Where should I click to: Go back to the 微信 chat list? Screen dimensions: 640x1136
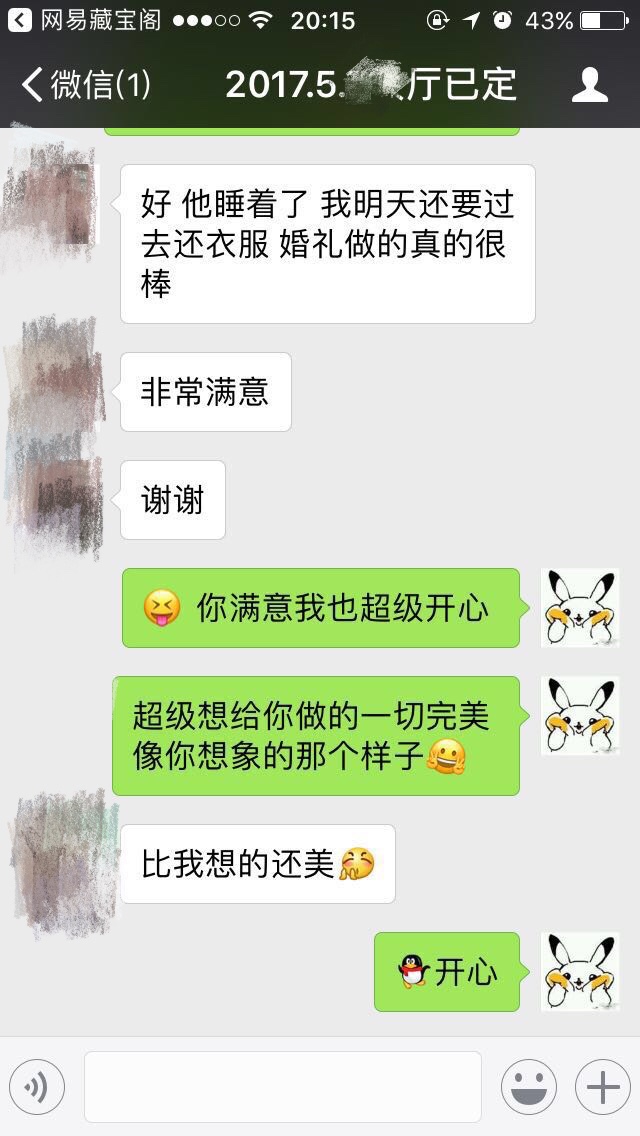coord(86,85)
